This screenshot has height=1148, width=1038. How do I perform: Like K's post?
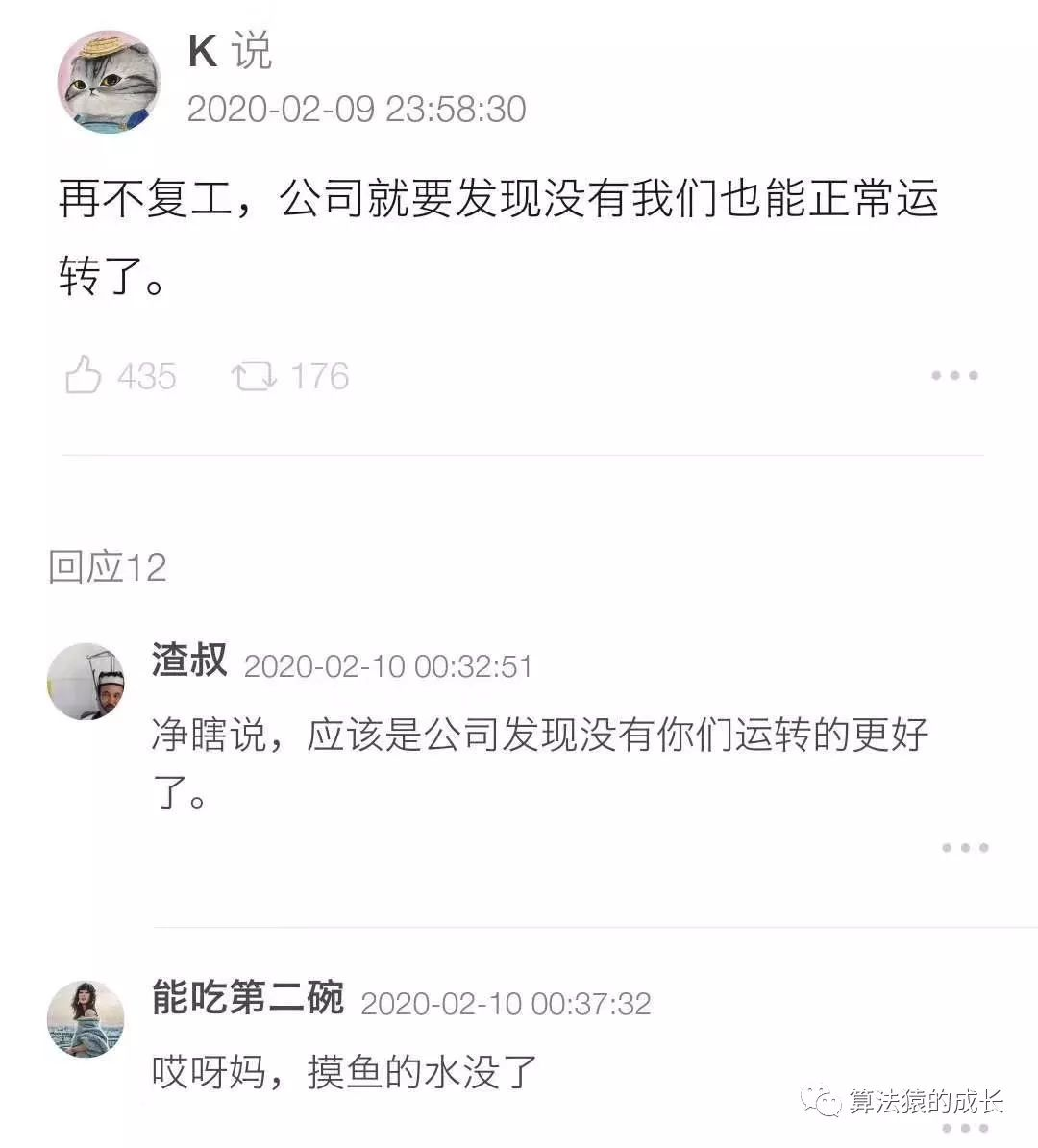click(x=85, y=375)
